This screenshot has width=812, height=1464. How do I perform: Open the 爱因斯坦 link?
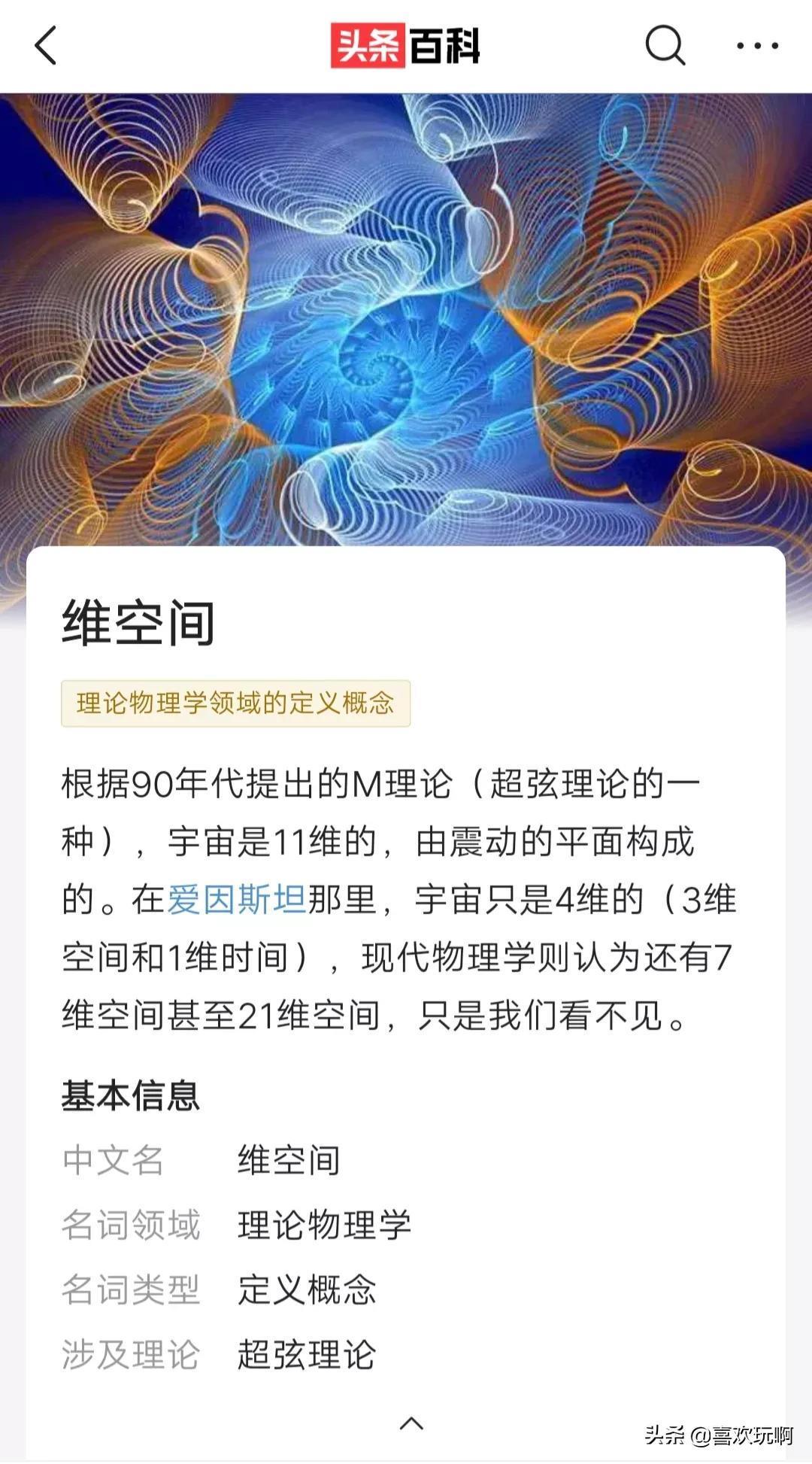click(236, 900)
